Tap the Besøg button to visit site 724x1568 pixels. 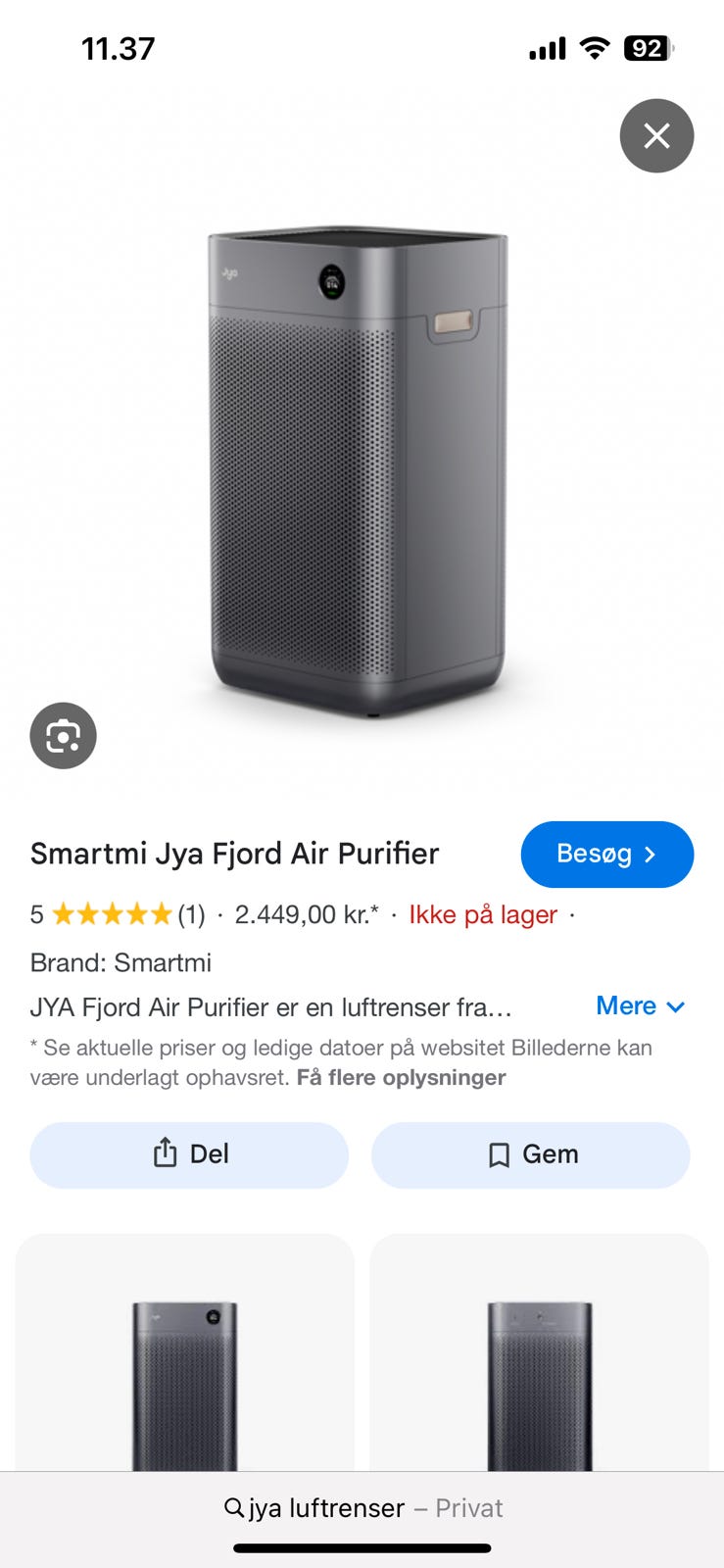[606, 855]
